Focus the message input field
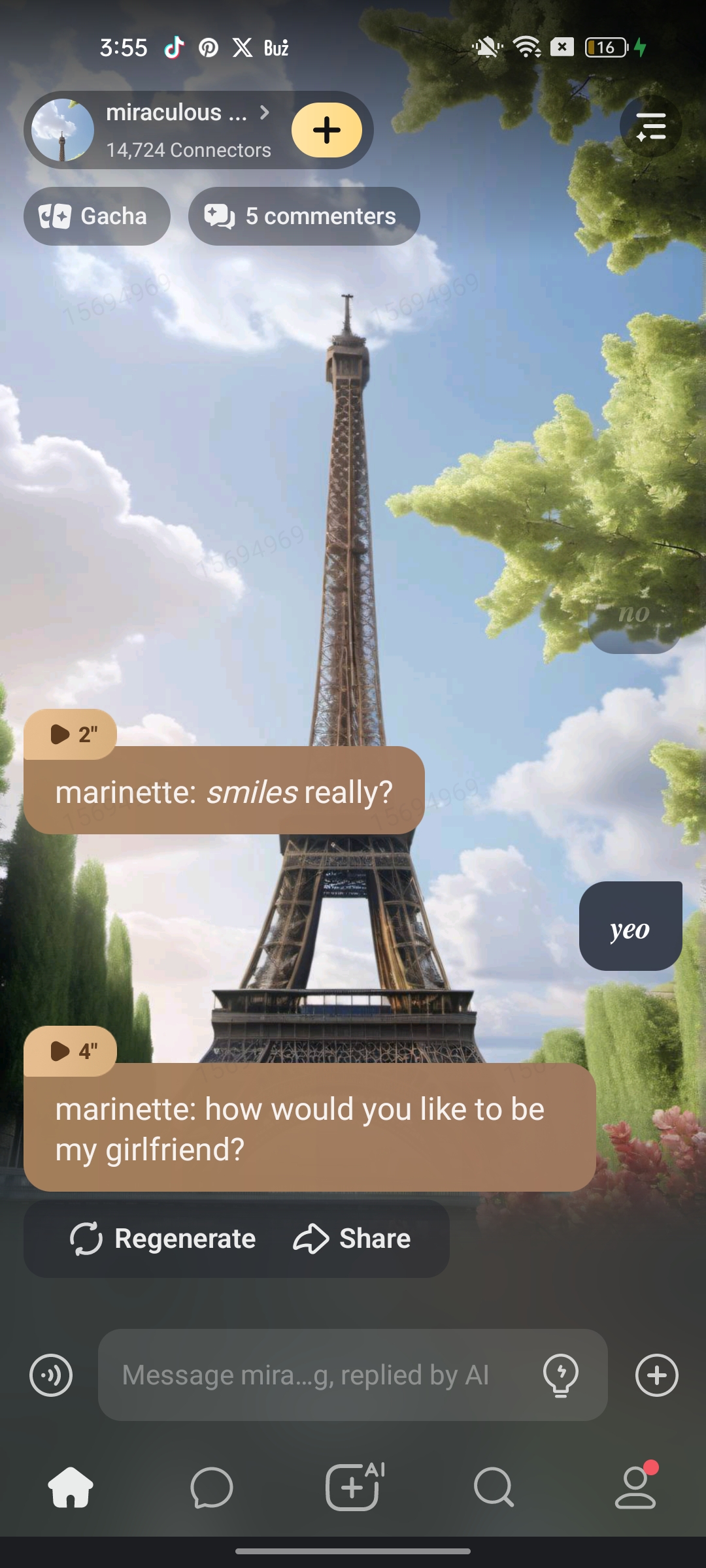Screen dimensions: 706x1568 tap(314, 1375)
